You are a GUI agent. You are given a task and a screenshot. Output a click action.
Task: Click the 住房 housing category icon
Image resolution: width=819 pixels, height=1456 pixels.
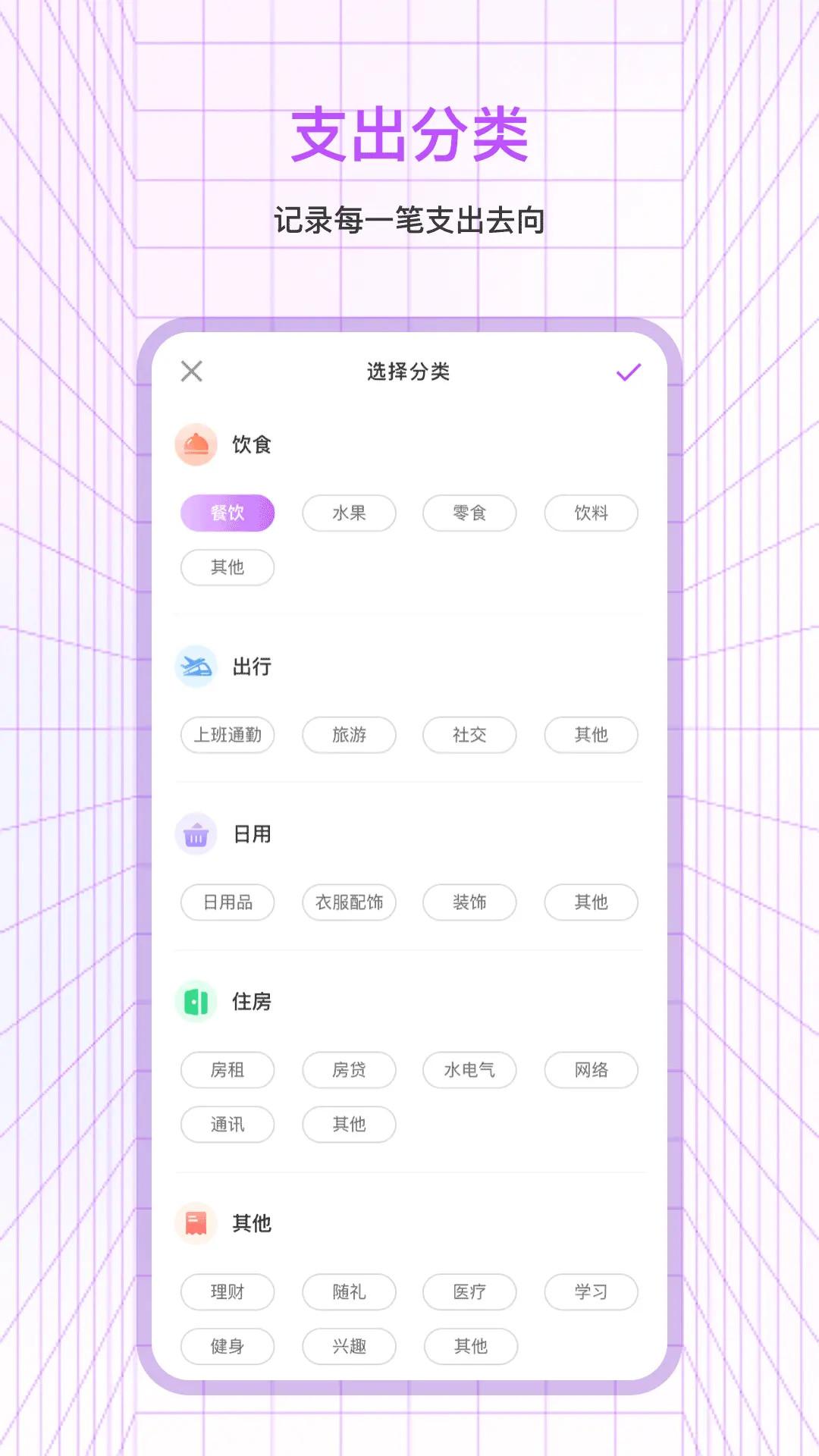pos(196,1000)
